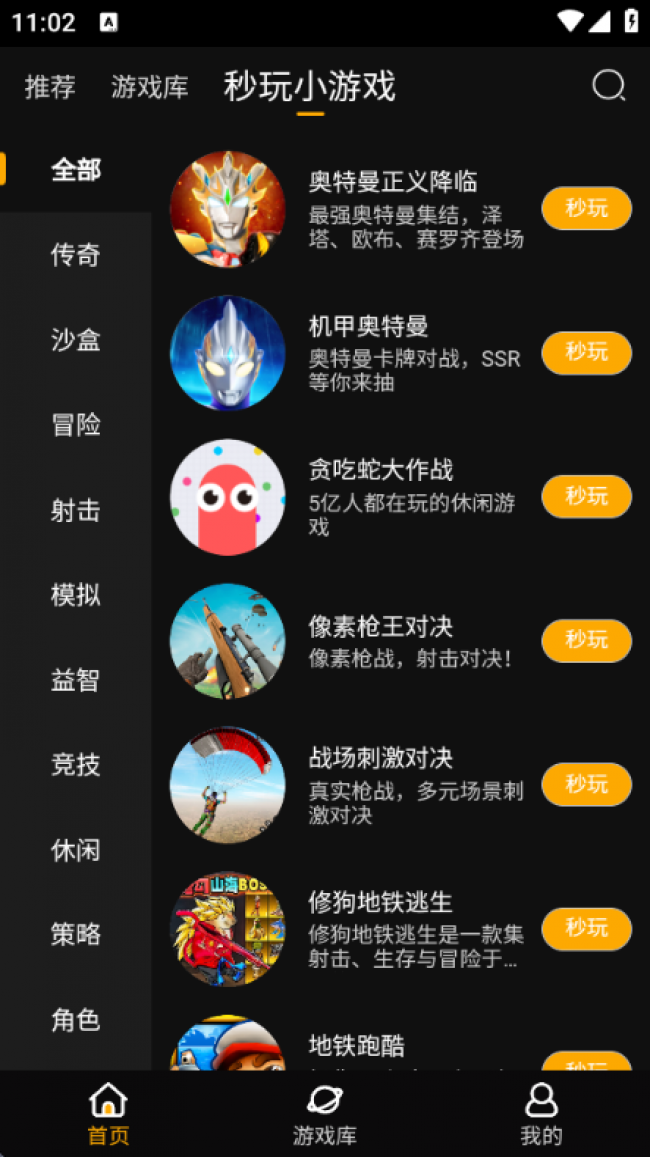Screen dimensions: 650x1157
Task: Open the 竞技 category
Action: pyautogui.click(x=76, y=765)
